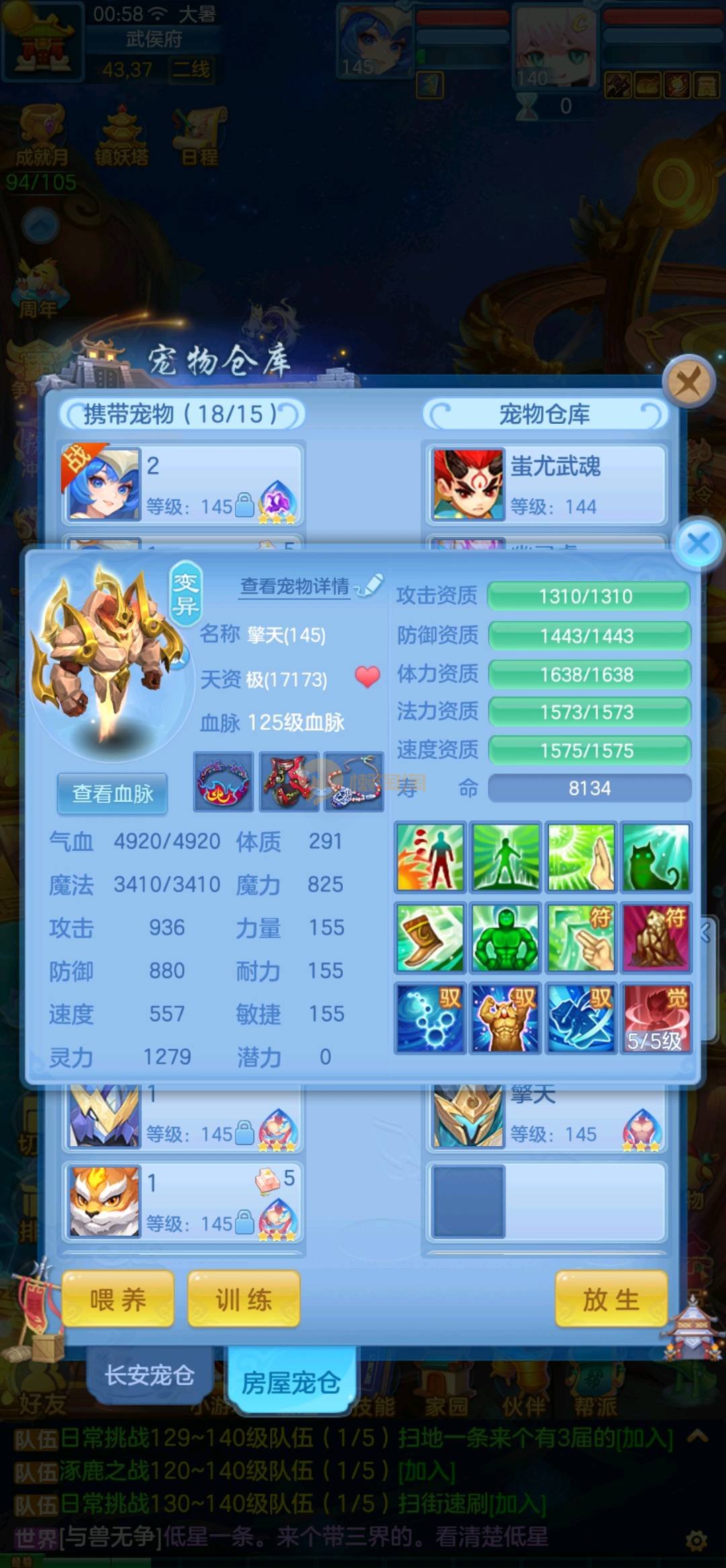Screen dimensions: 726x1568
Task: Close the pet detail popup
Action: pyautogui.click(x=698, y=543)
